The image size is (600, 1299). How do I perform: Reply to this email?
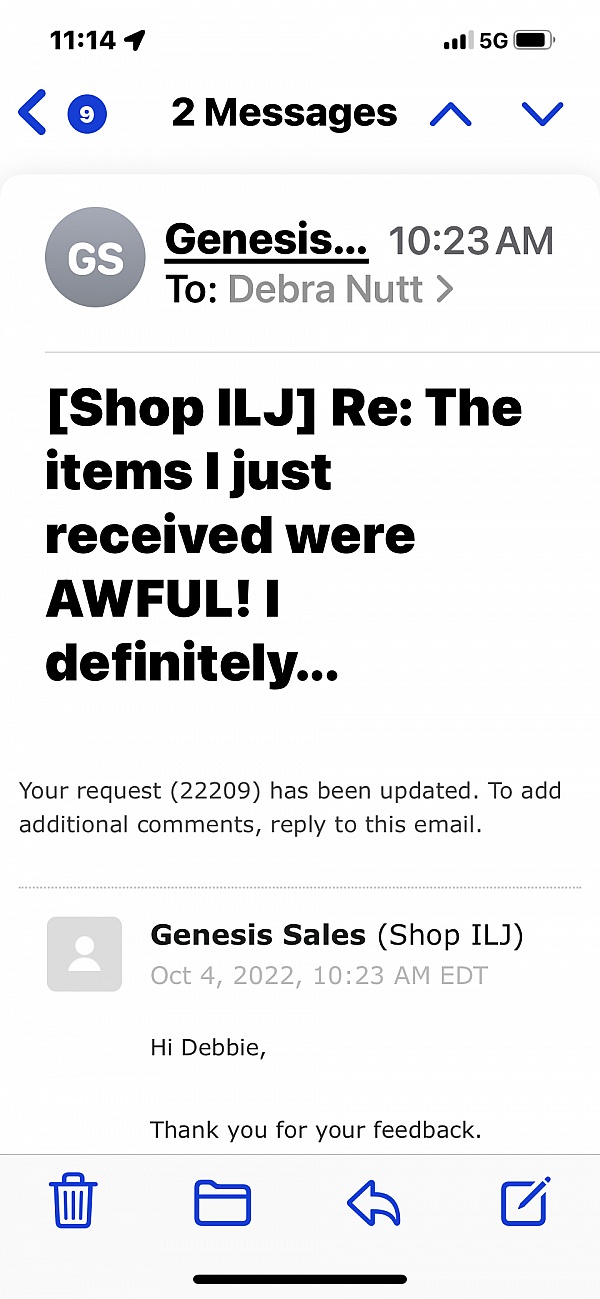pyautogui.click(x=373, y=1202)
